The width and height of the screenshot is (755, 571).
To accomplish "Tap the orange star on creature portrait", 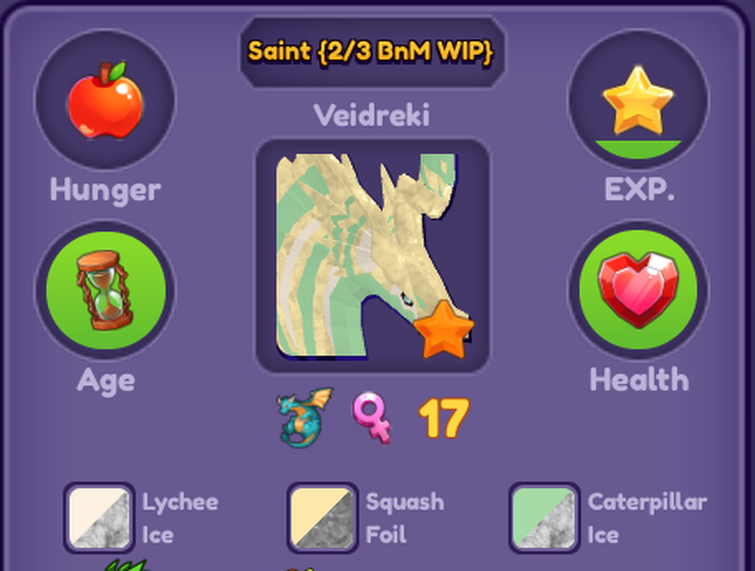I will 443,334.
